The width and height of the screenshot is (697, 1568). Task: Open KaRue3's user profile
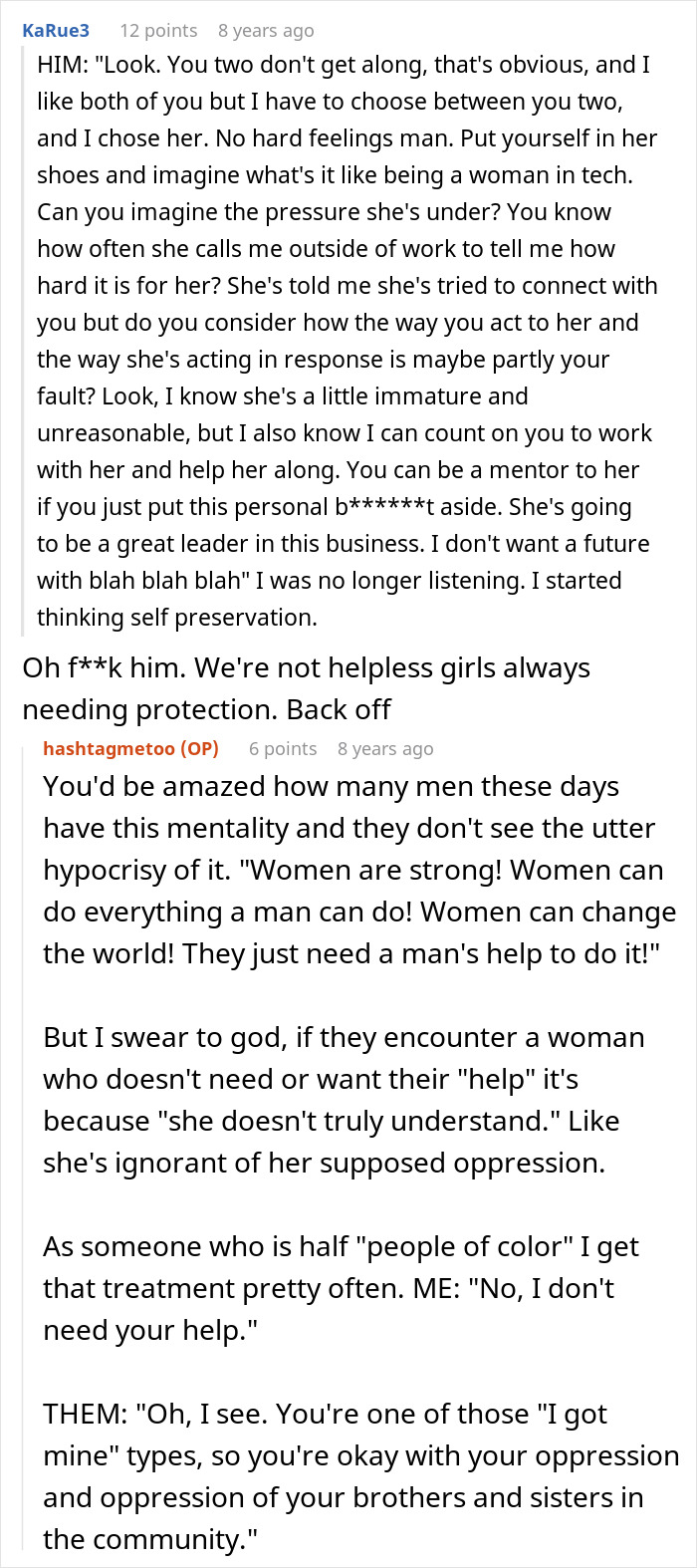pyautogui.click(x=56, y=31)
